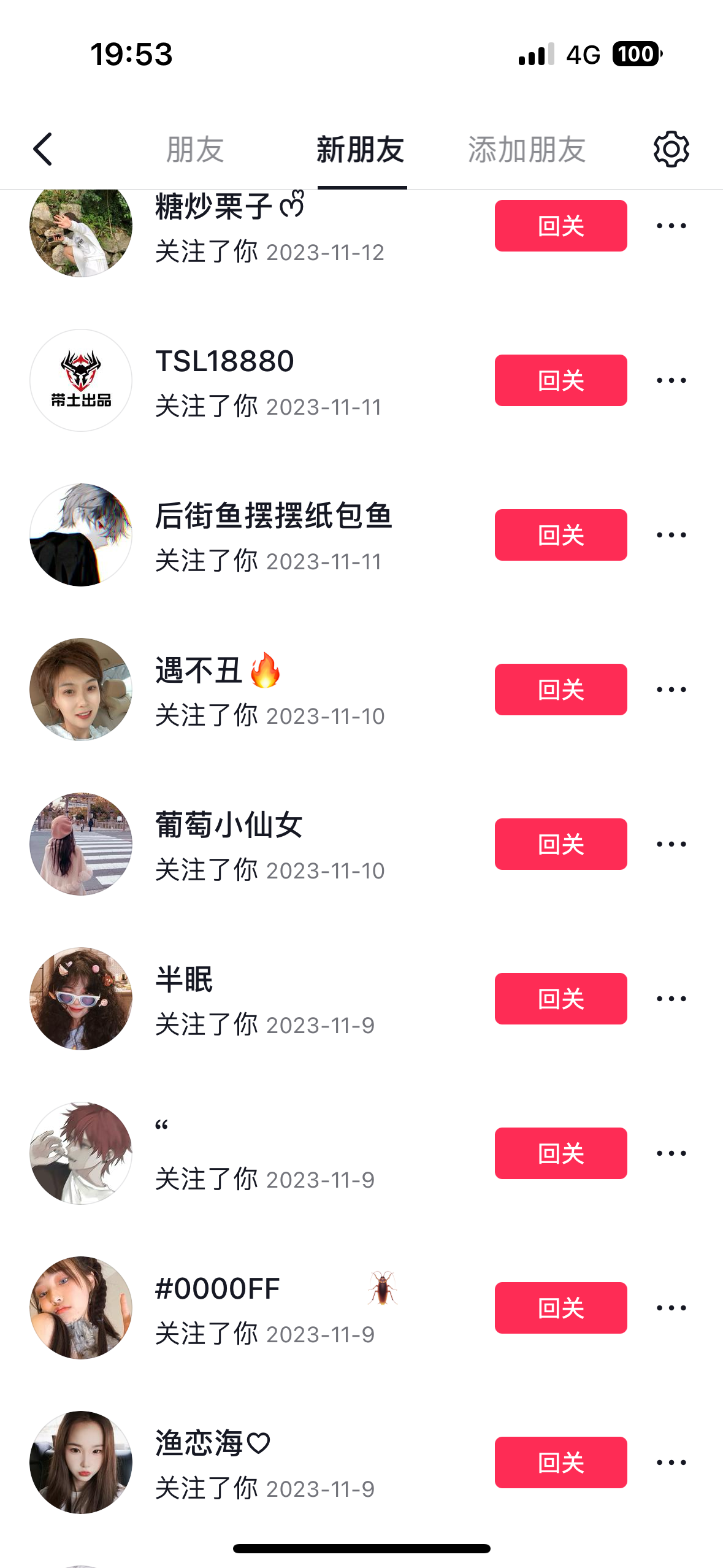
Task: Follow back 渔恋海
Action: [x=560, y=1462]
